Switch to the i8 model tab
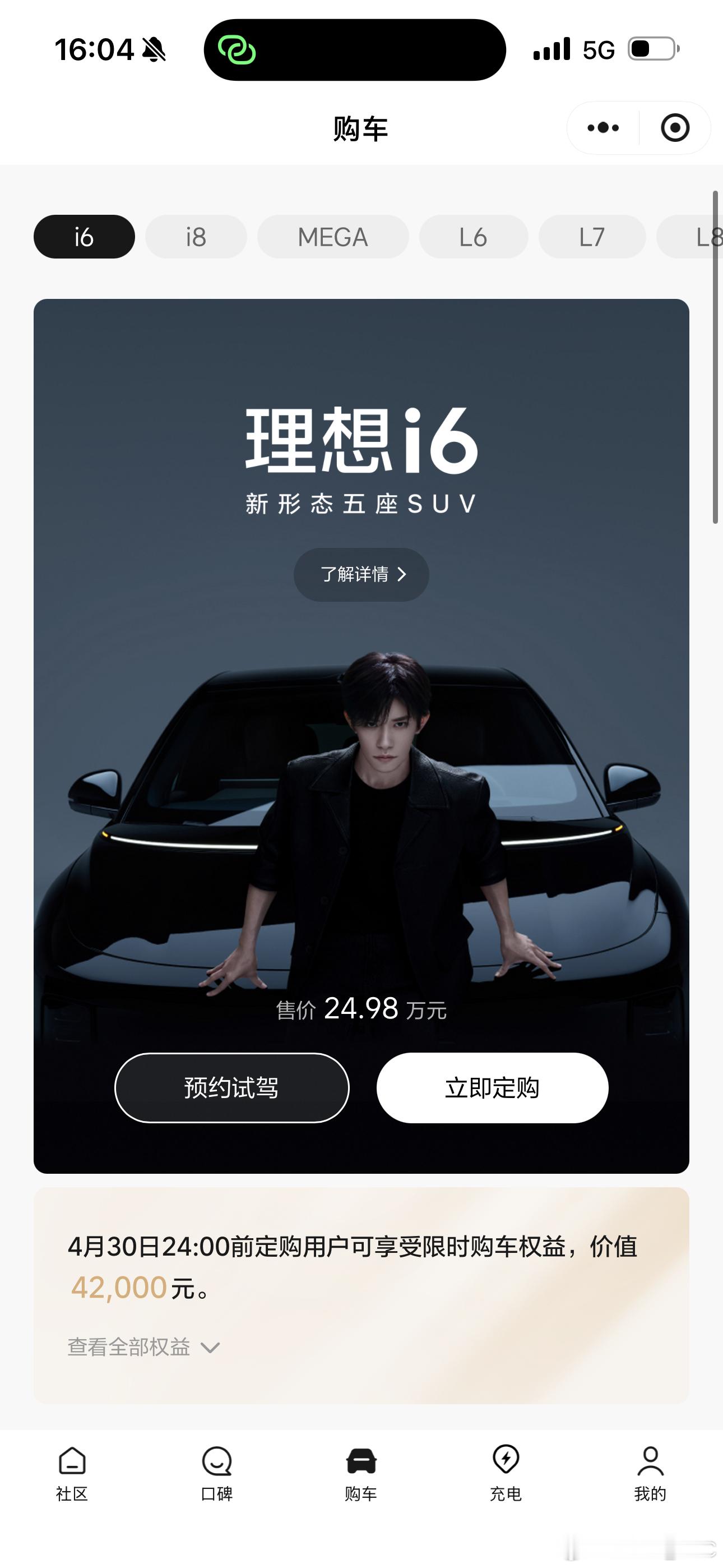The image size is (723, 1568). 196,237
